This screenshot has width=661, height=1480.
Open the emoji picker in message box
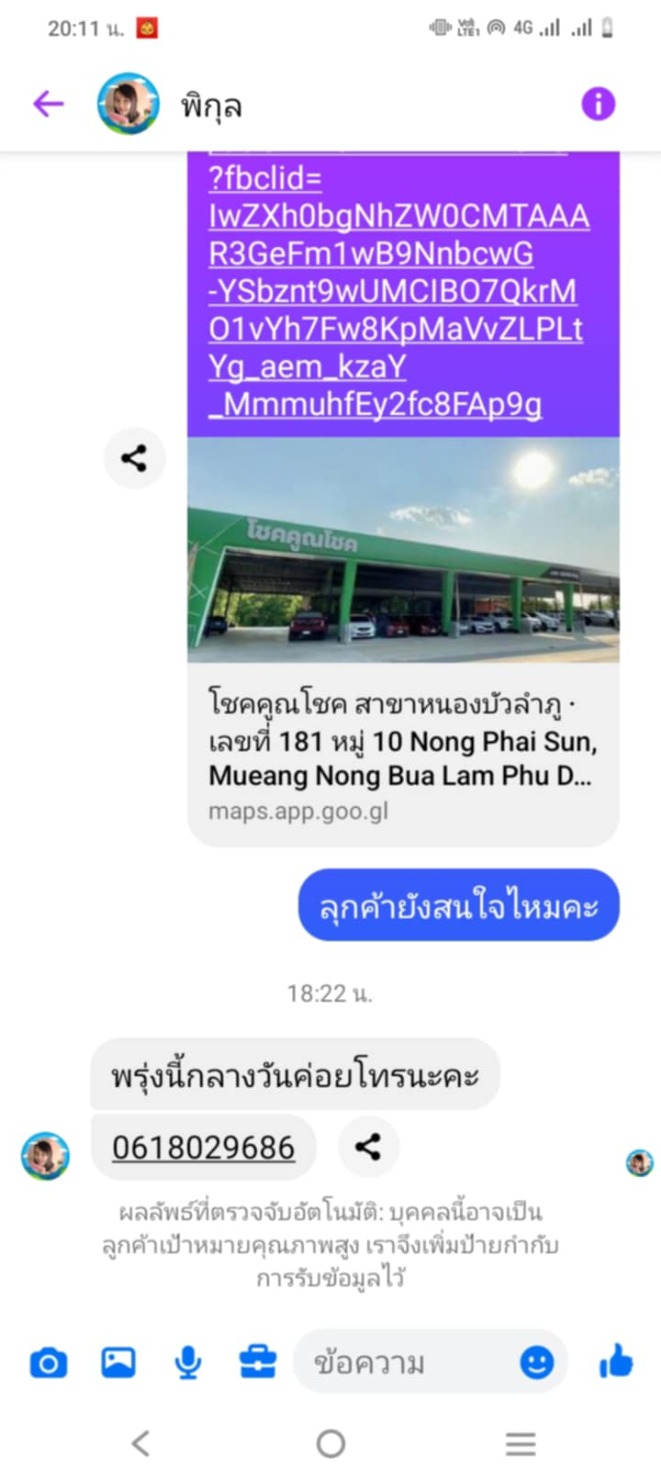(537, 1362)
